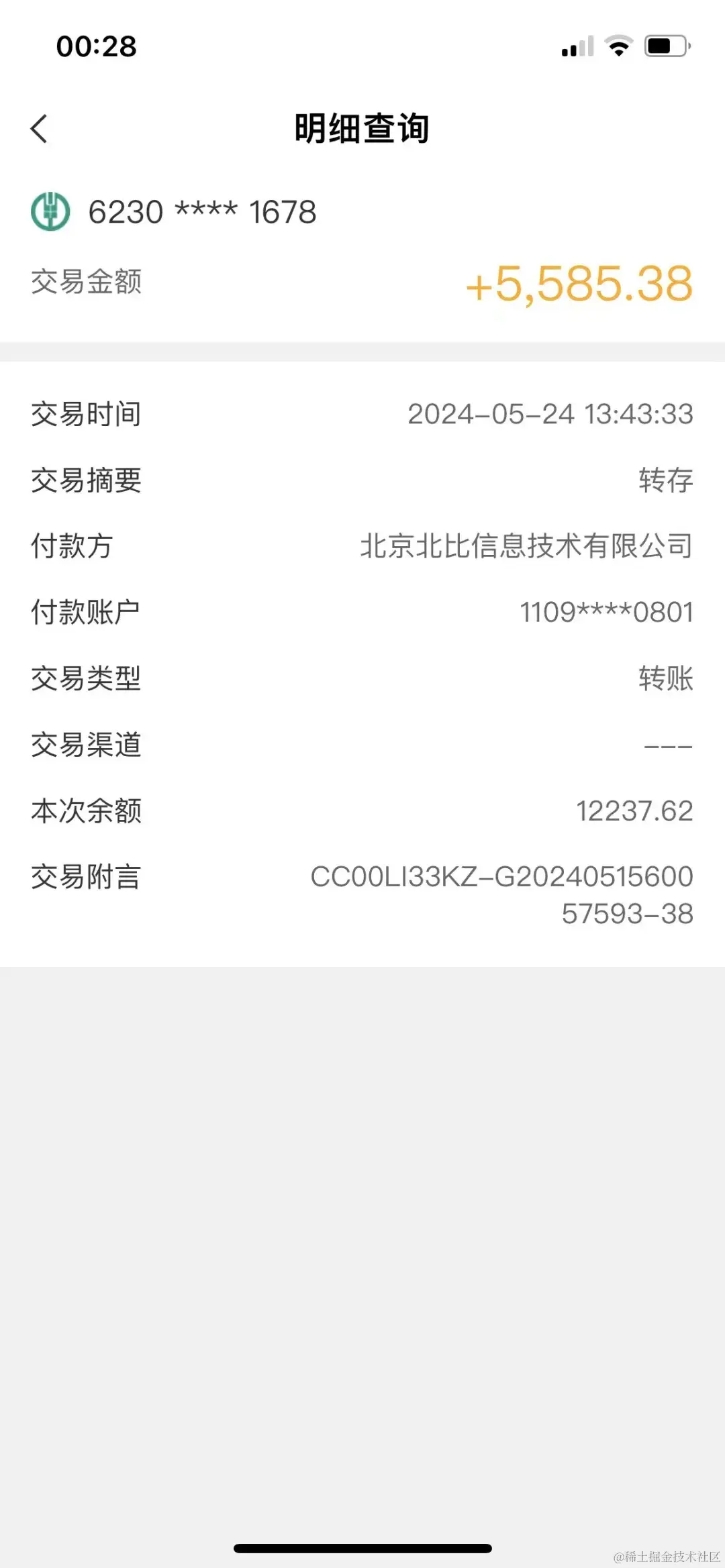Image resolution: width=725 pixels, height=1568 pixels.
Task: Tap the clock showing 00:28
Action: click(96, 46)
